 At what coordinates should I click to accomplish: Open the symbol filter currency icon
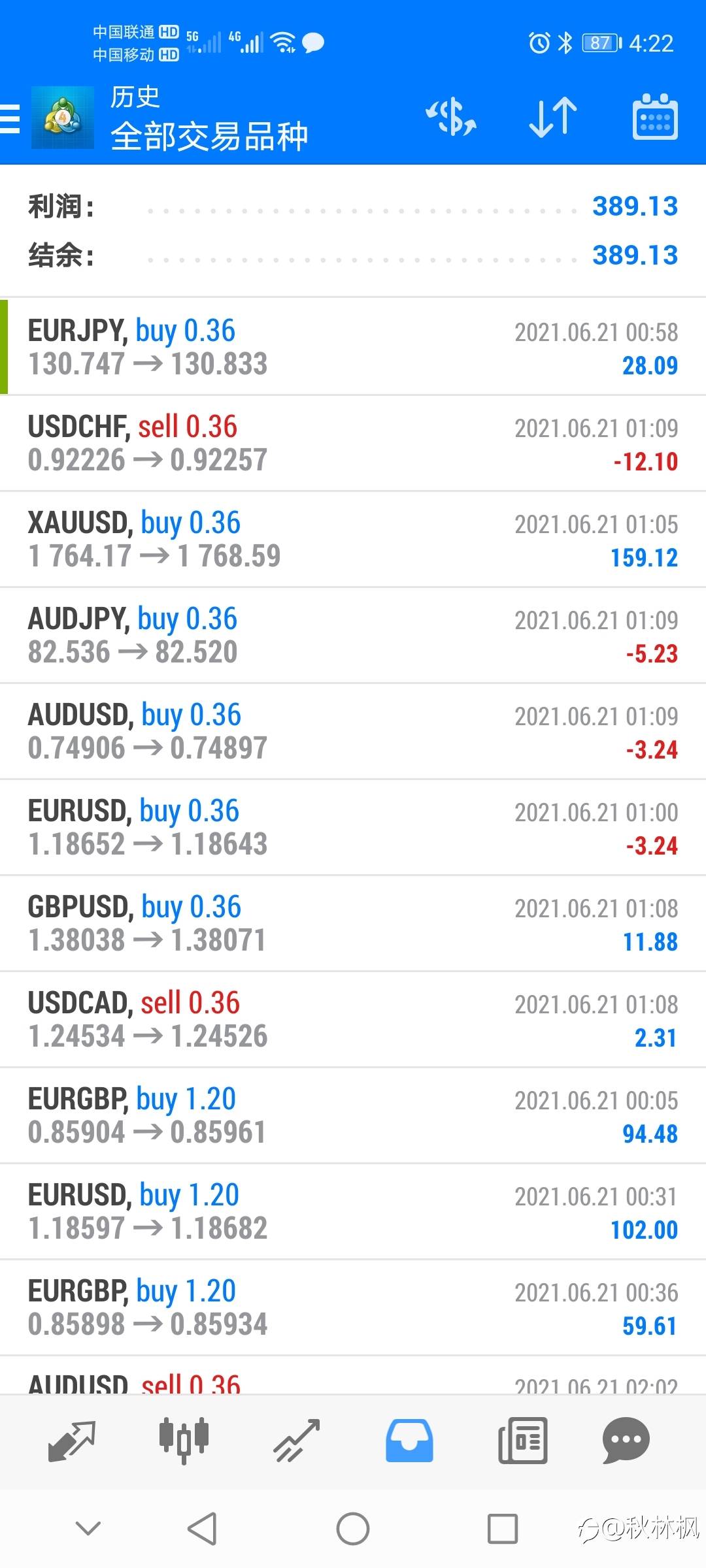451,118
